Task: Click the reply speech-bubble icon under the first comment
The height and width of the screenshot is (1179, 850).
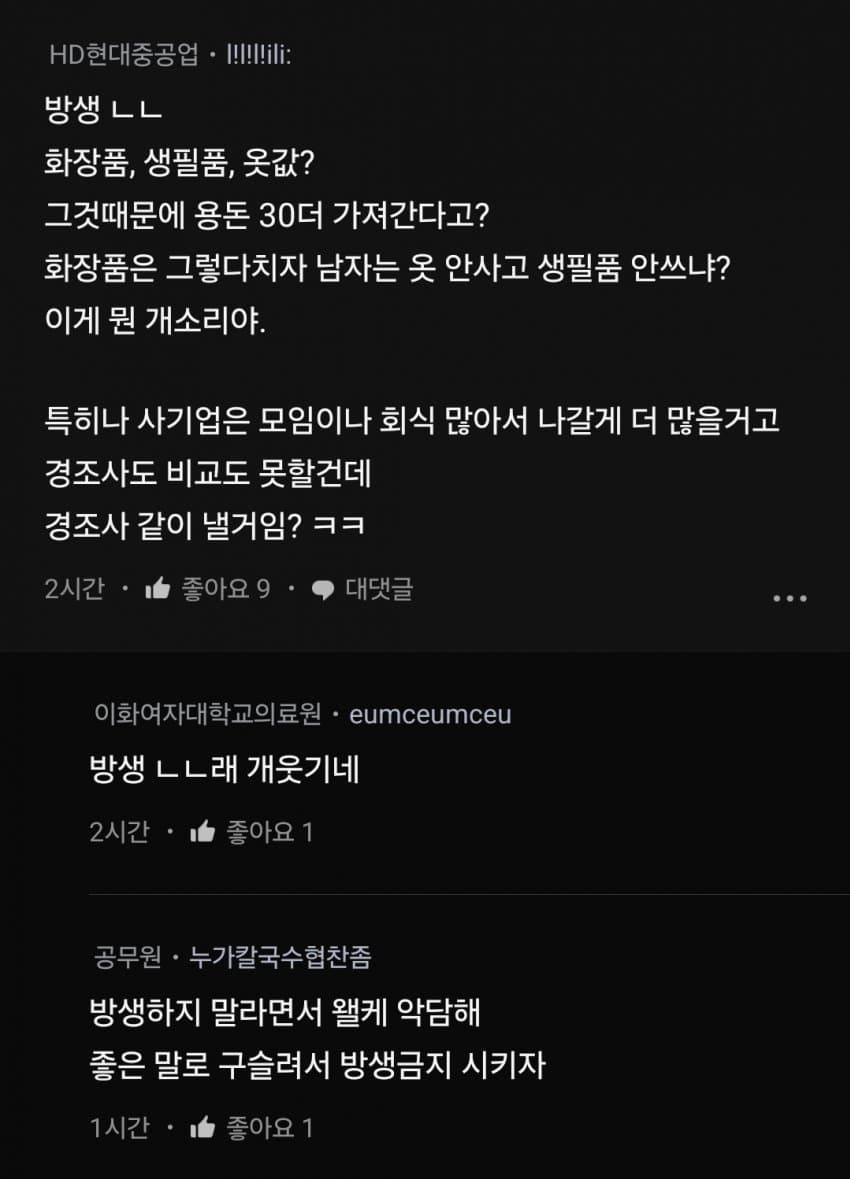Action: pos(322,591)
